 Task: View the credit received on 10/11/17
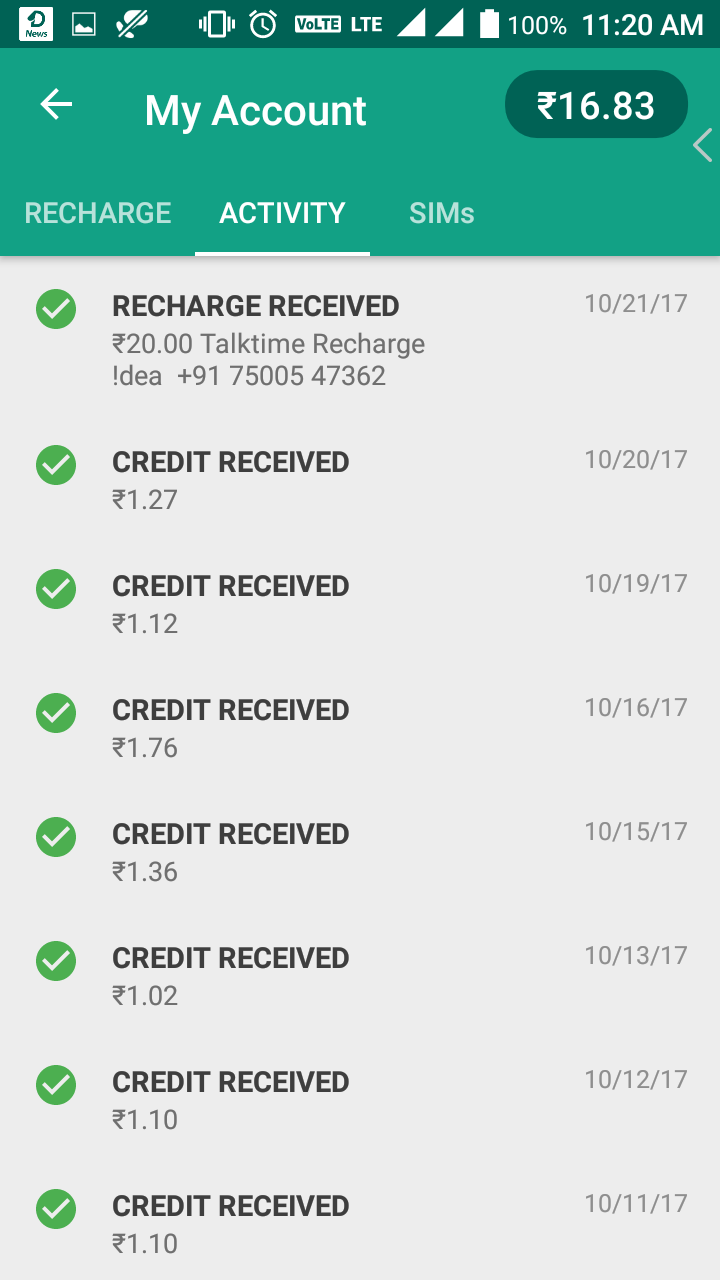[360, 1224]
